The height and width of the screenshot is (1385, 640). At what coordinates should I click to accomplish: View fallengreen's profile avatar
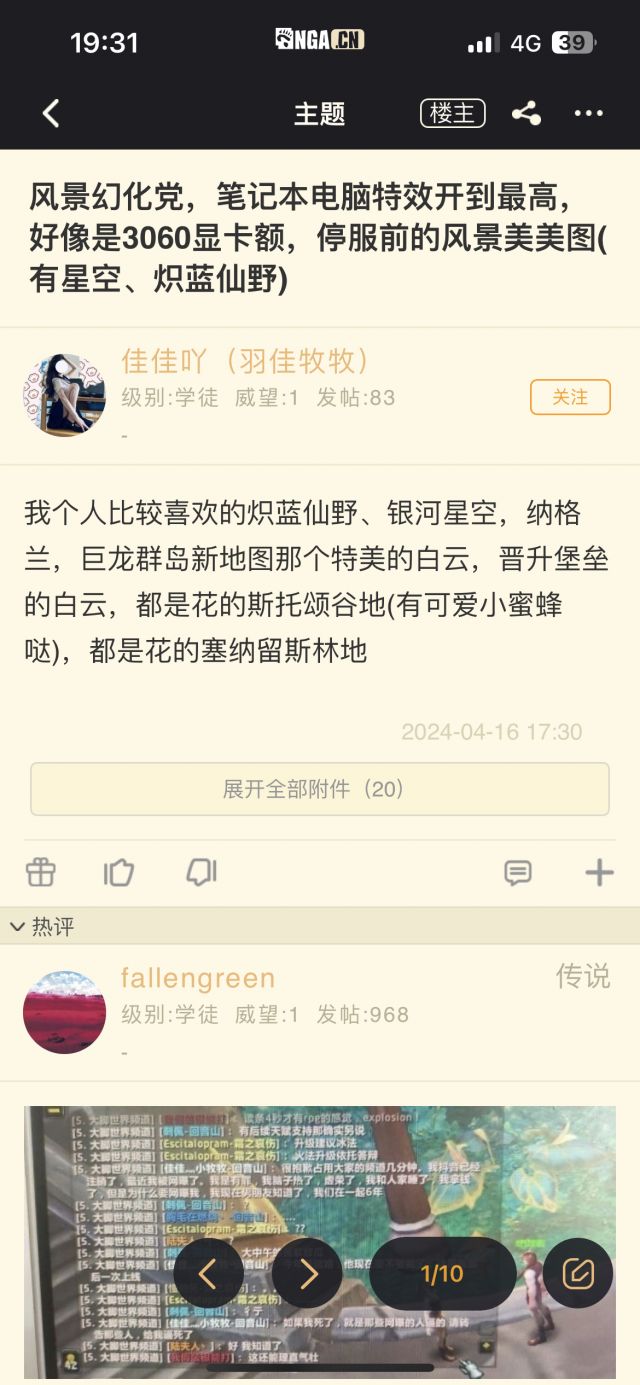point(64,1012)
